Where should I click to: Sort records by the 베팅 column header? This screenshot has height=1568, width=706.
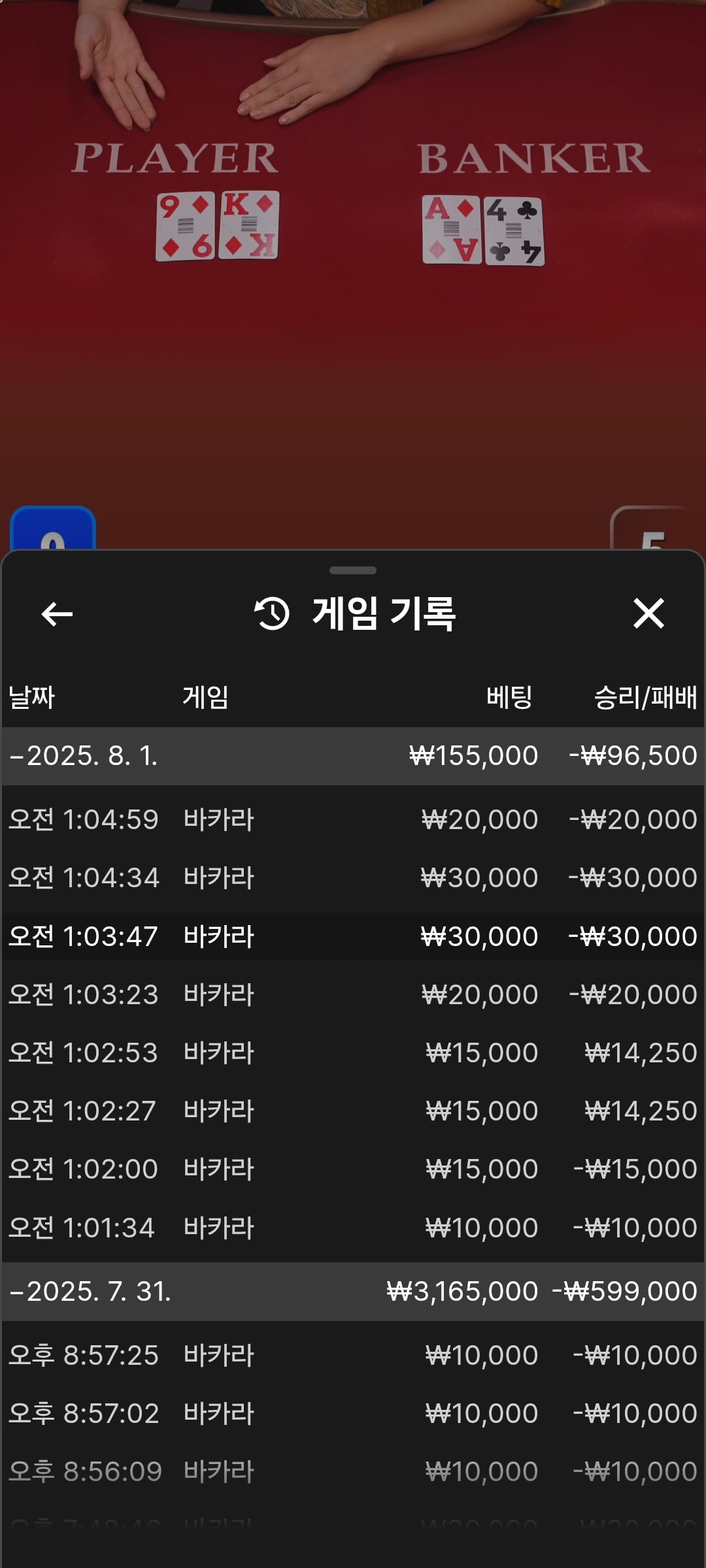pyautogui.click(x=509, y=696)
